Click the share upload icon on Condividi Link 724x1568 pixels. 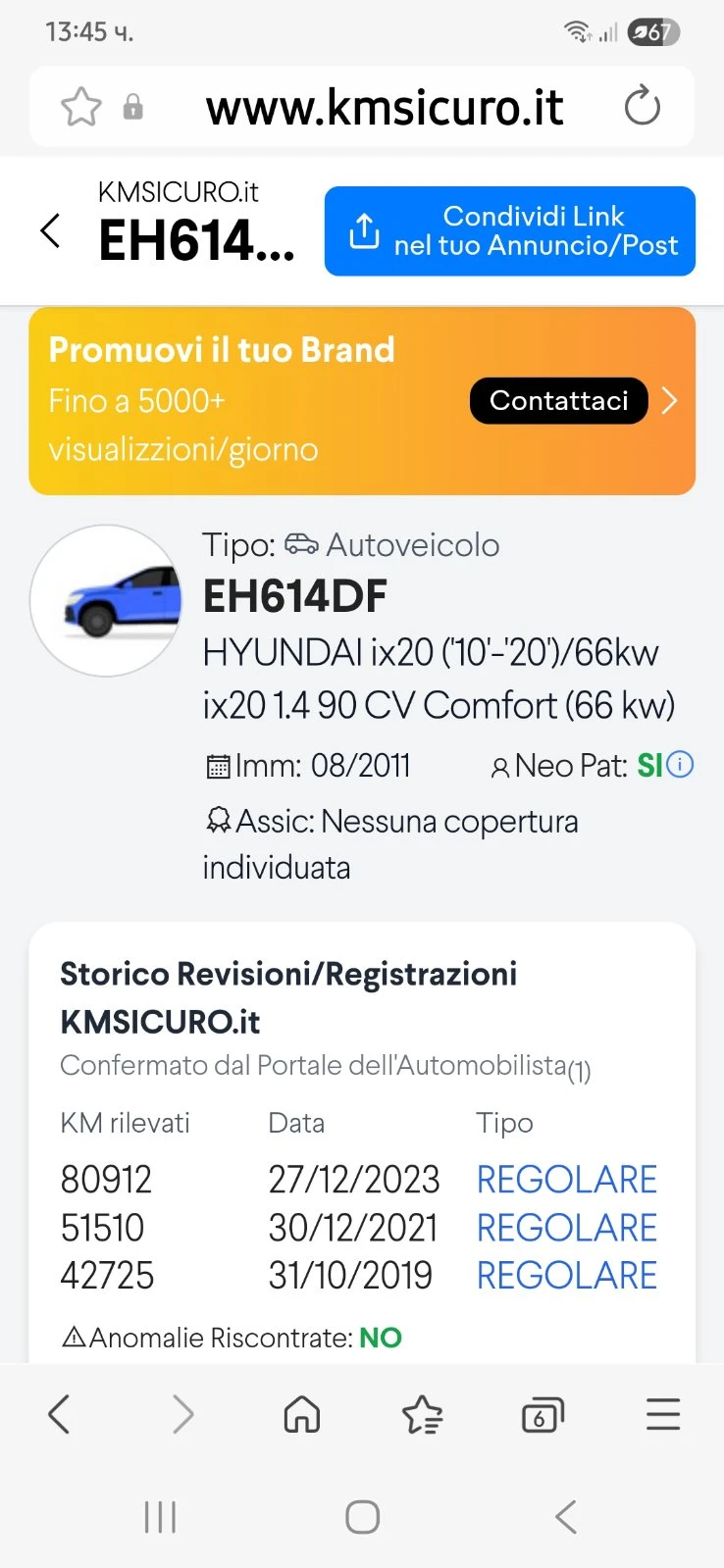365,230
